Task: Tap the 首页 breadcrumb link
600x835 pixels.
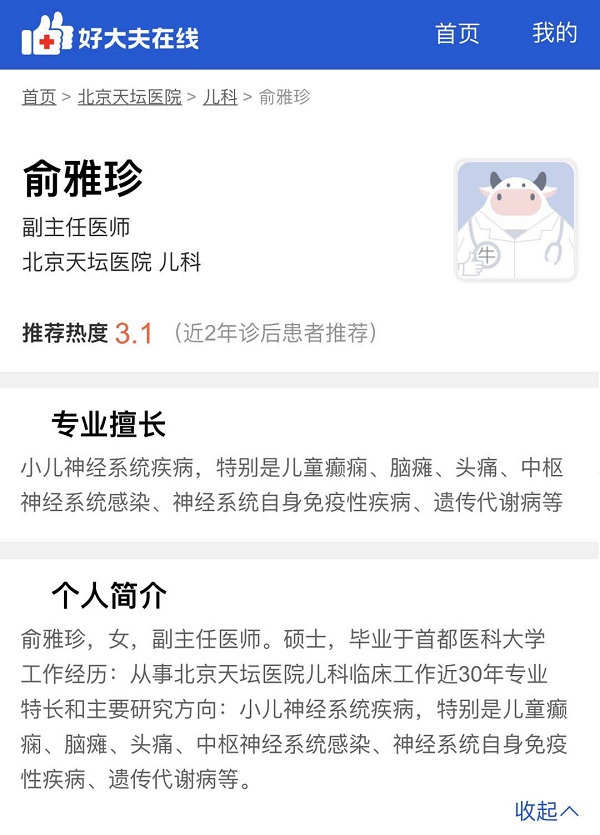Action: coord(39,97)
